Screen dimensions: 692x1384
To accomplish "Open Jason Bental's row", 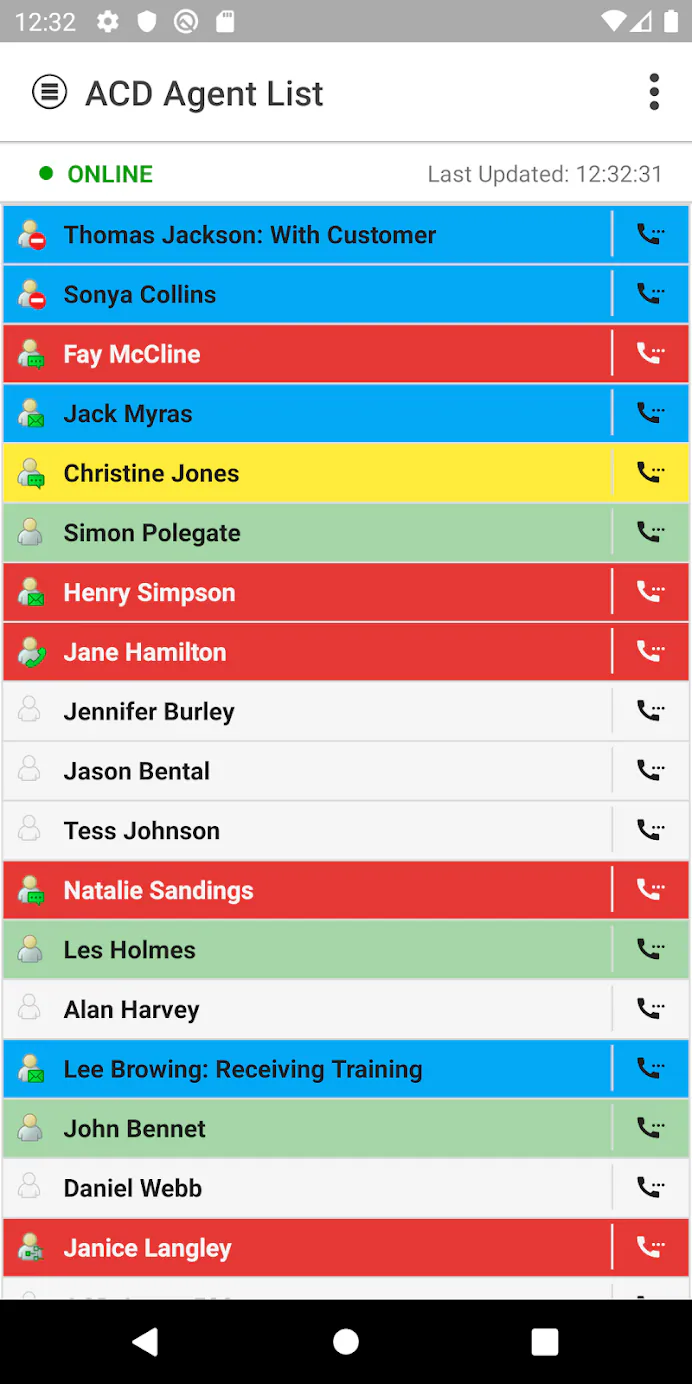I will [x=300, y=771].
